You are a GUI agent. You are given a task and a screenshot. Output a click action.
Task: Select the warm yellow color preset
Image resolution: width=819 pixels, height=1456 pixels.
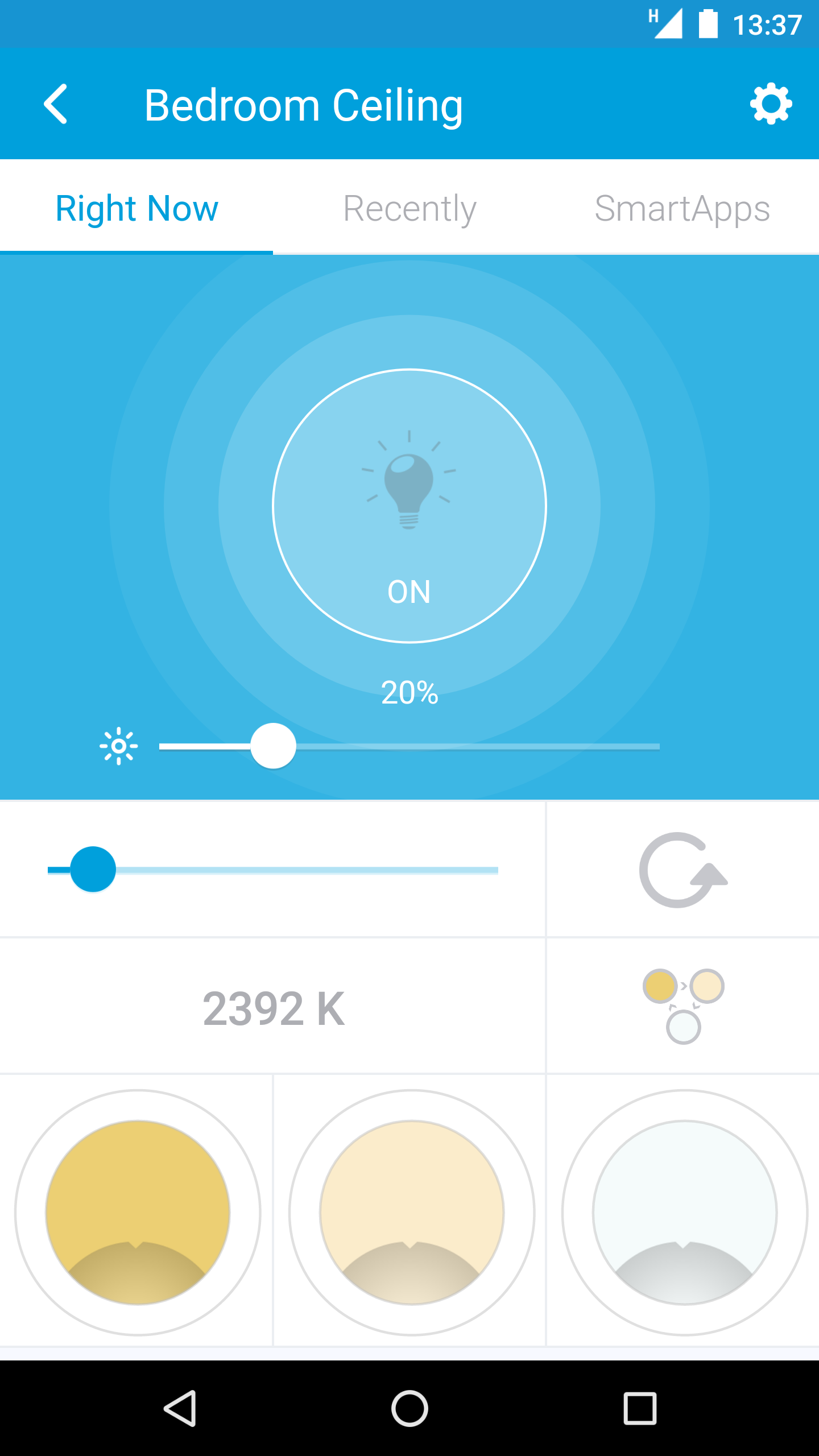click(138, 1212)
